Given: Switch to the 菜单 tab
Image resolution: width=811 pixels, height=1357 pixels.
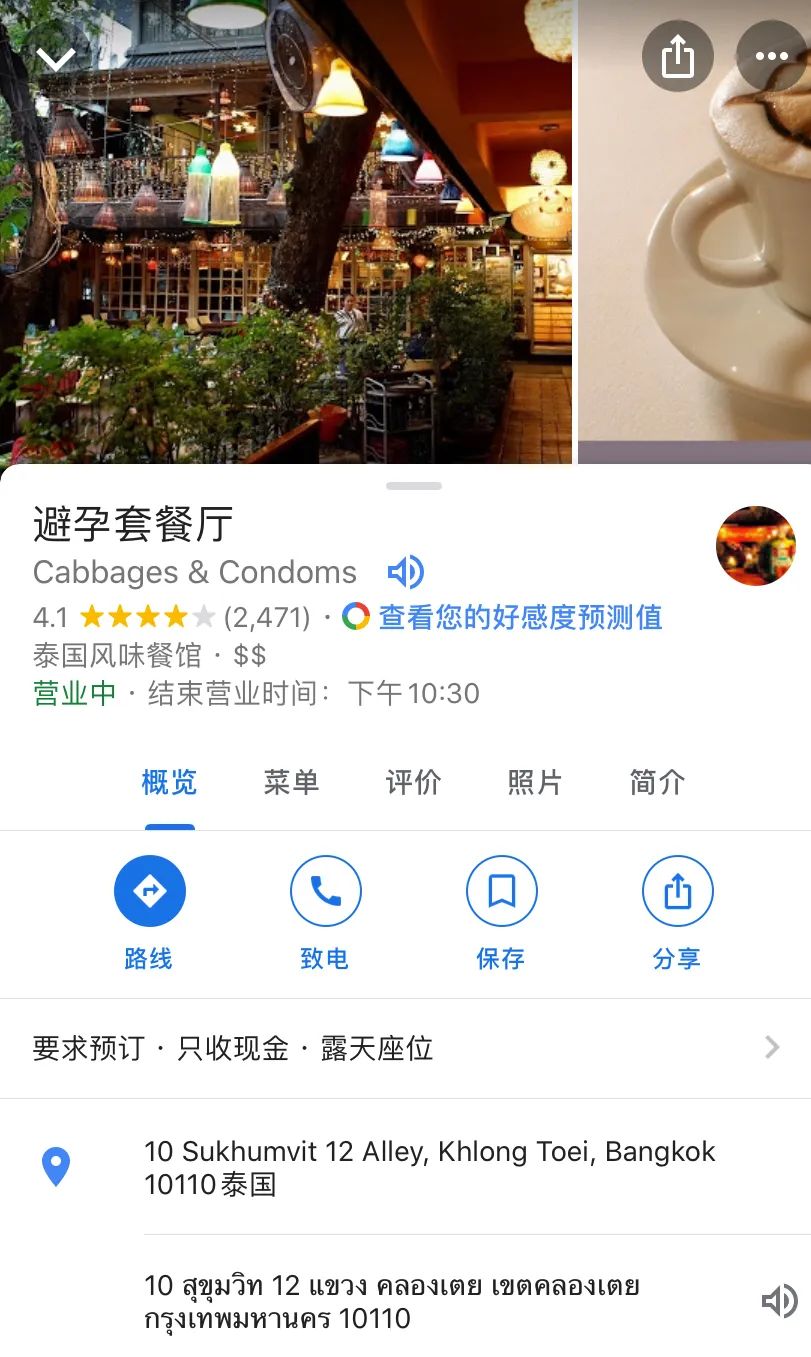Looking at the screenshot, I should 291,782.
